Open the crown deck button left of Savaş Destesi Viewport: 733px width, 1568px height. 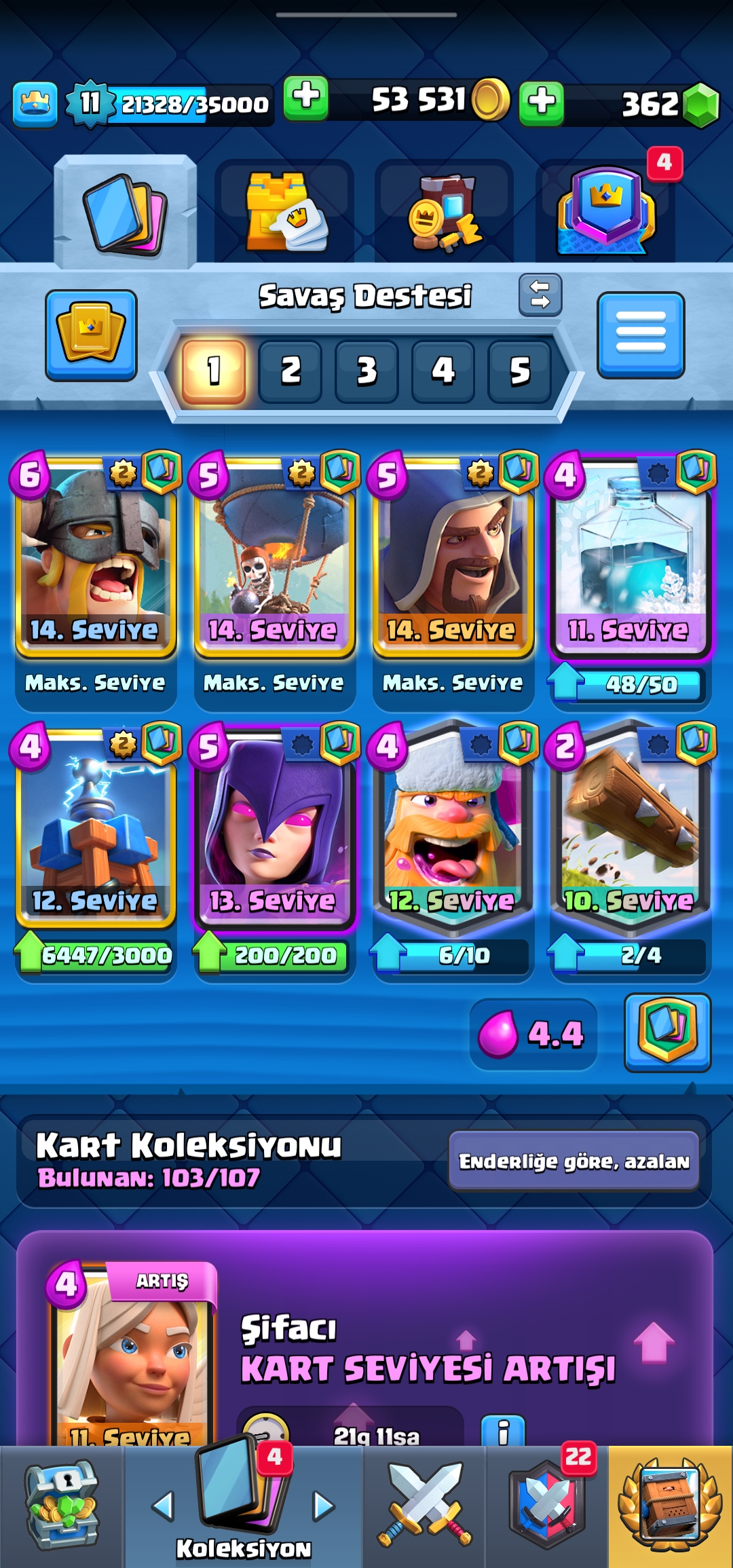point(91,335)
